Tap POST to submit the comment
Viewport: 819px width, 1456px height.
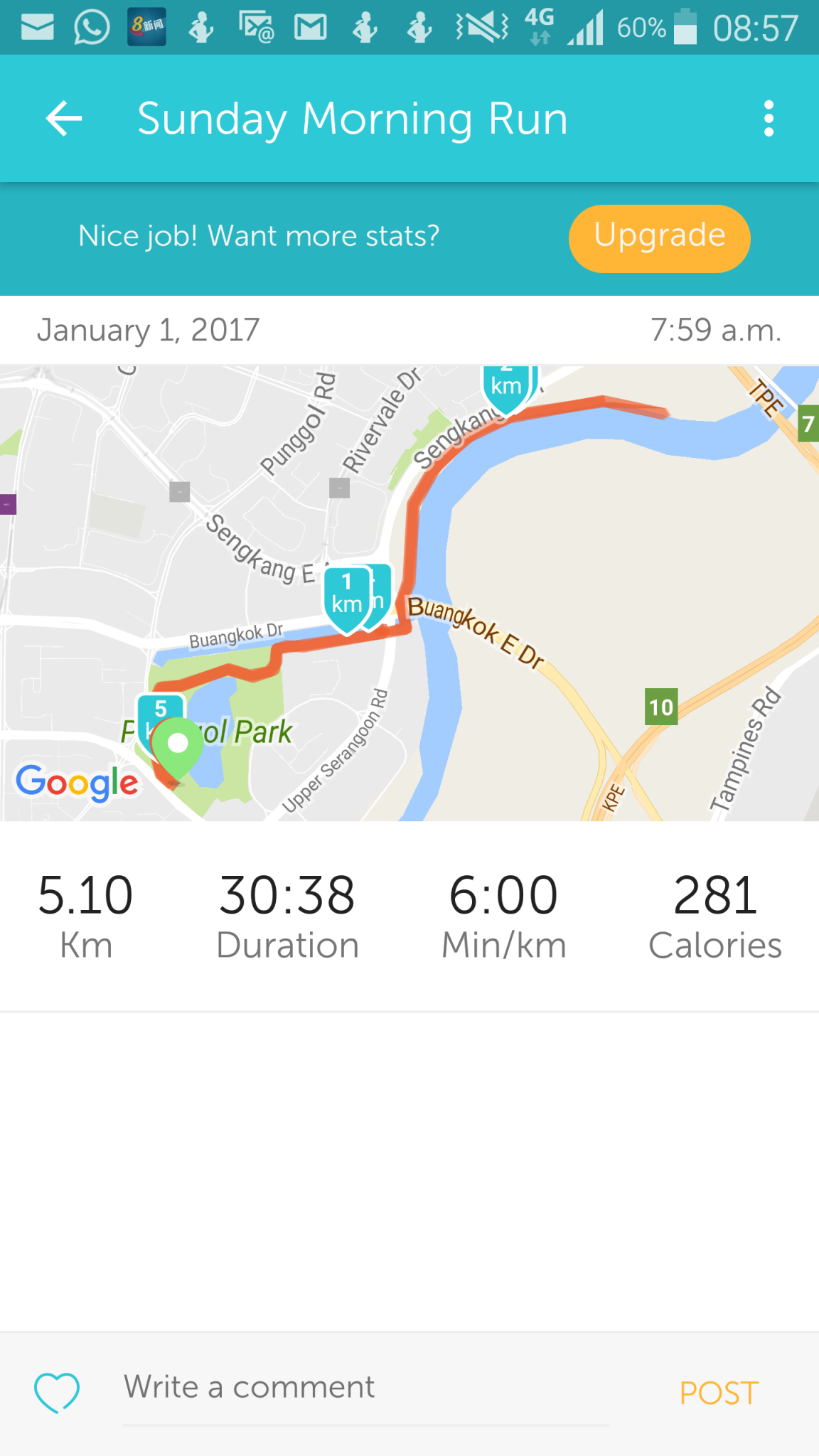pos(719,1393)
